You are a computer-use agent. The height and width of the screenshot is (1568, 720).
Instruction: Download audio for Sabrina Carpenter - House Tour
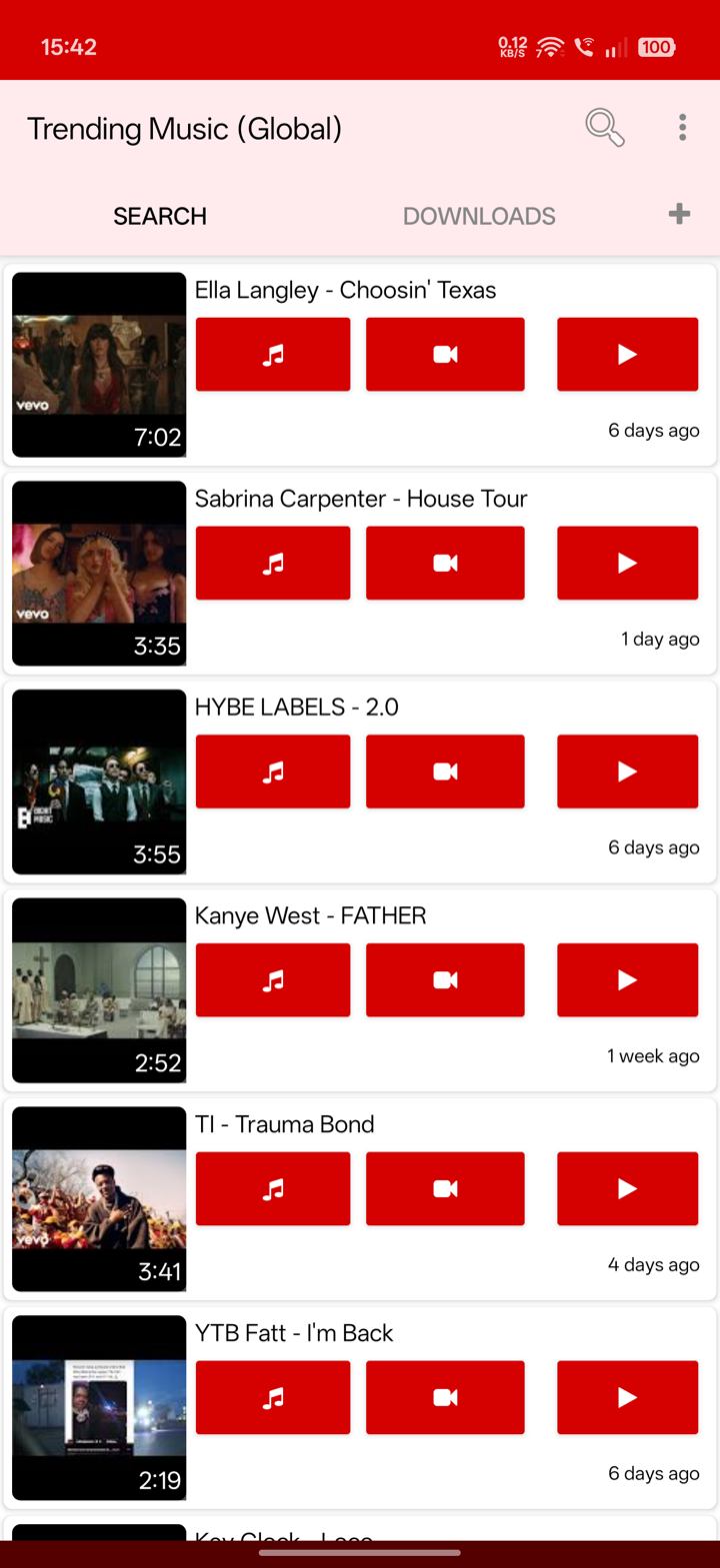point(273,563)
